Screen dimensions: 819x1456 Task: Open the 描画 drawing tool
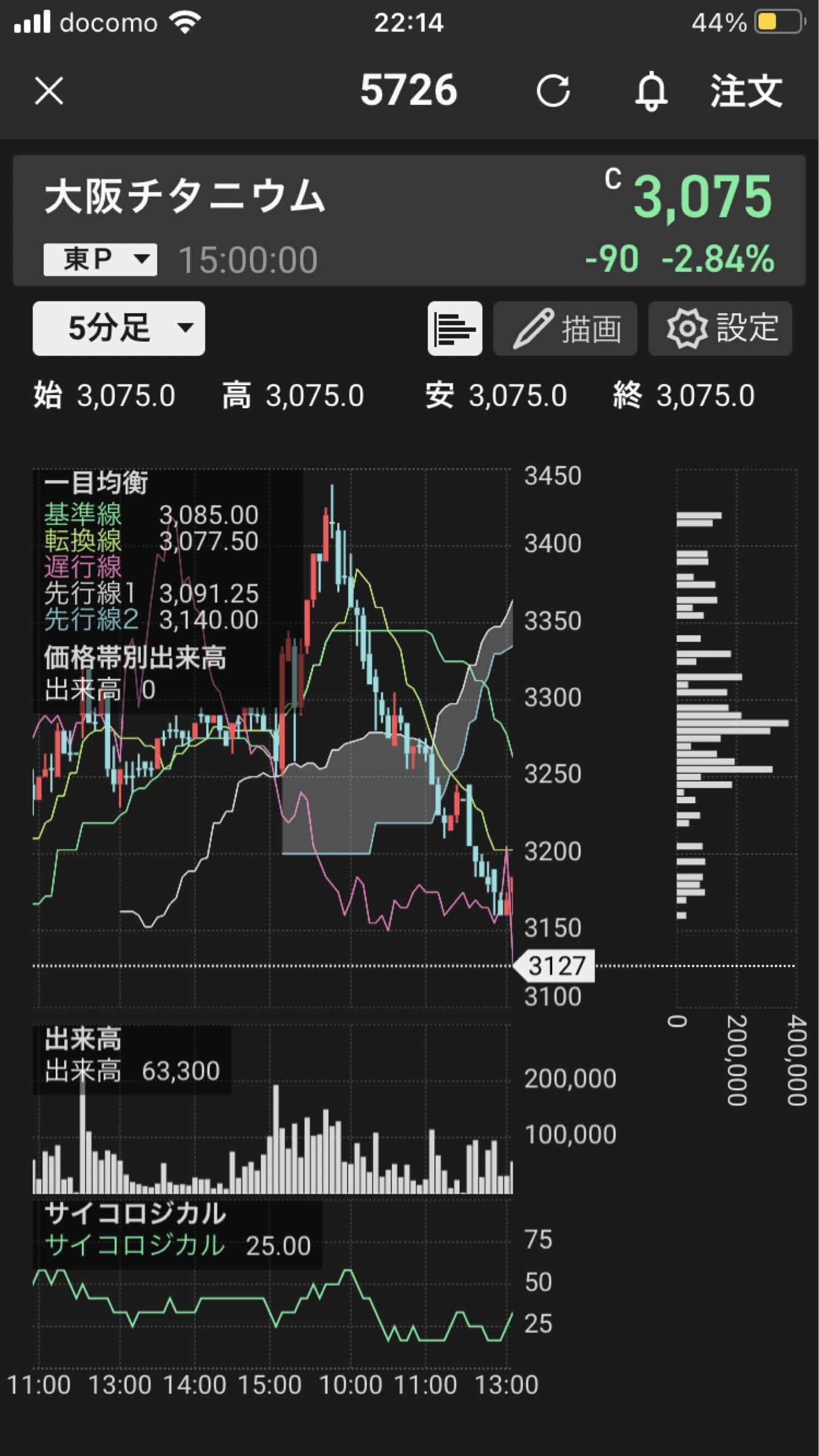(565, 328)
